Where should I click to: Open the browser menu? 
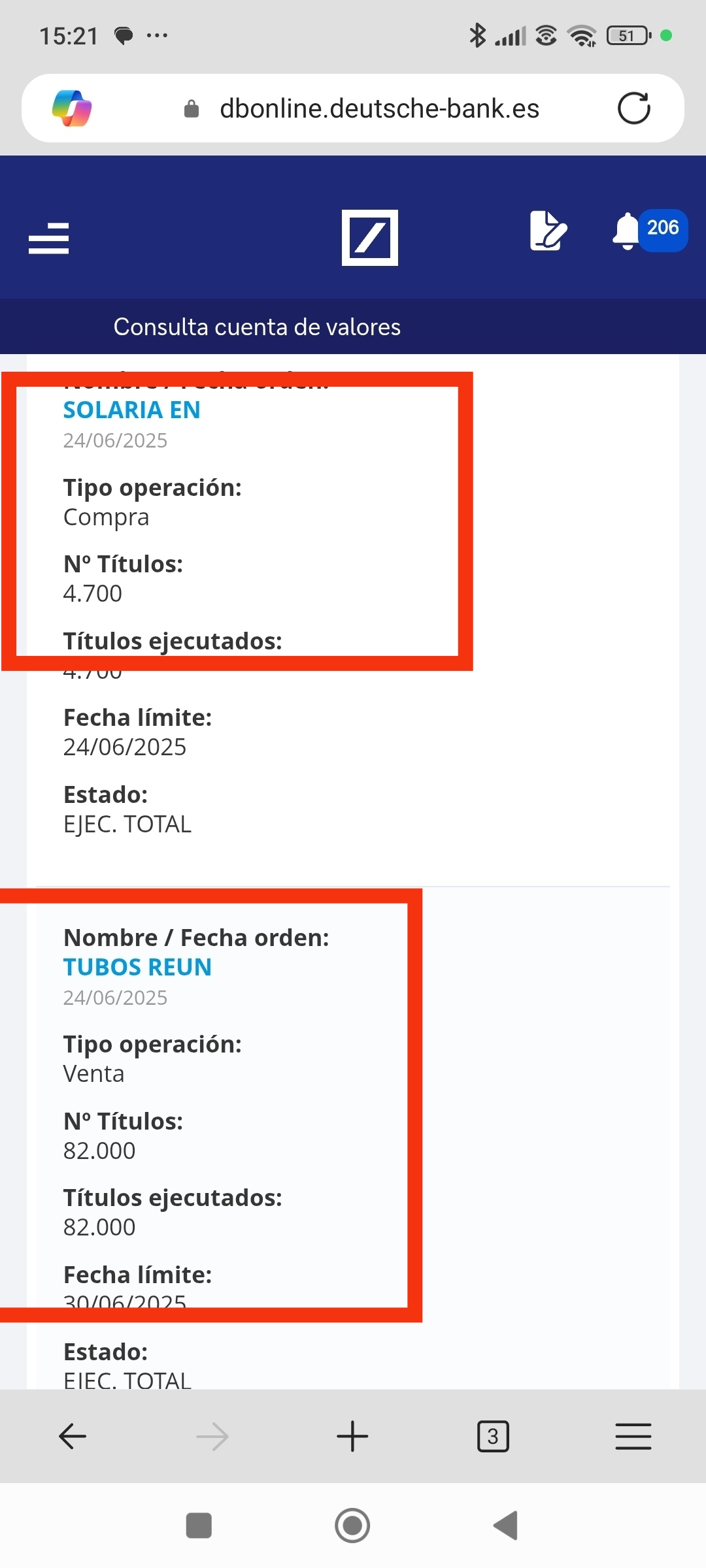(x=633, y=1437)
